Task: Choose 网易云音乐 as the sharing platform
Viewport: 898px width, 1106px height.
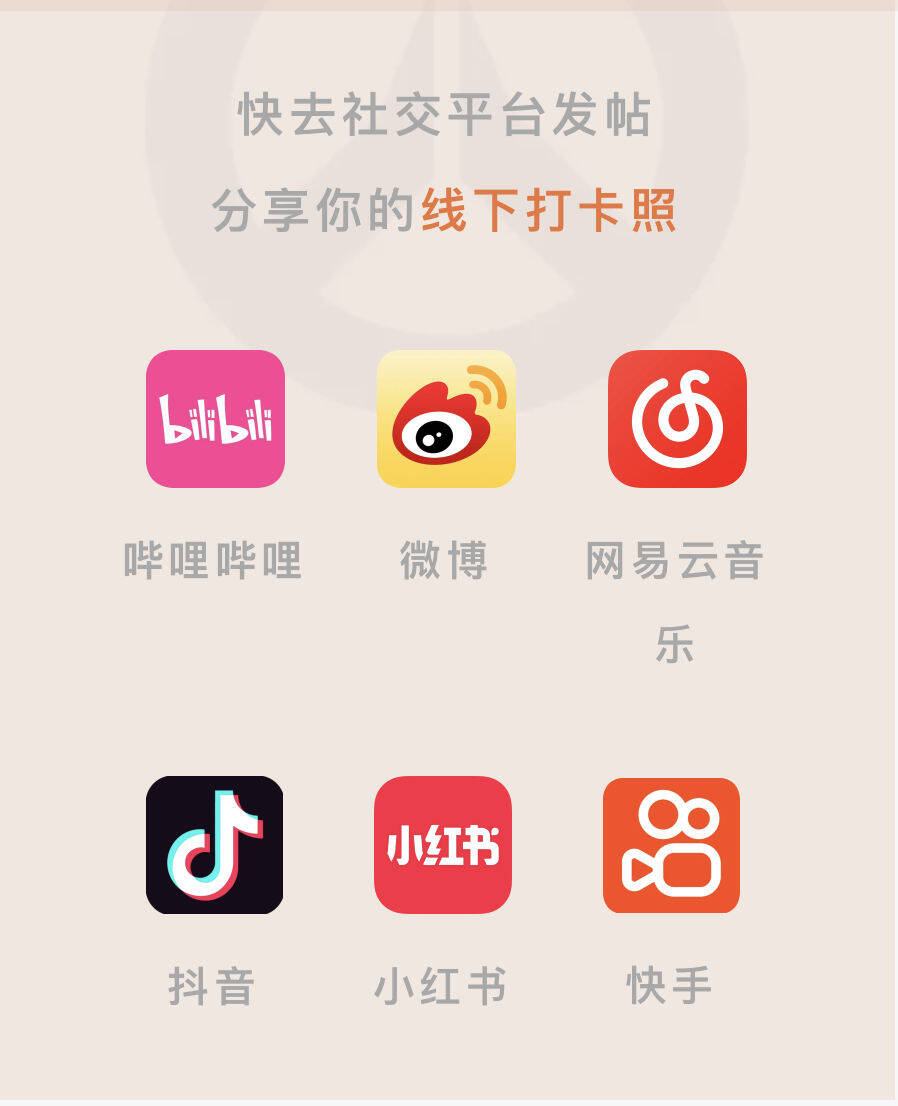Action: pyautogui.click(x=677, y=419)
